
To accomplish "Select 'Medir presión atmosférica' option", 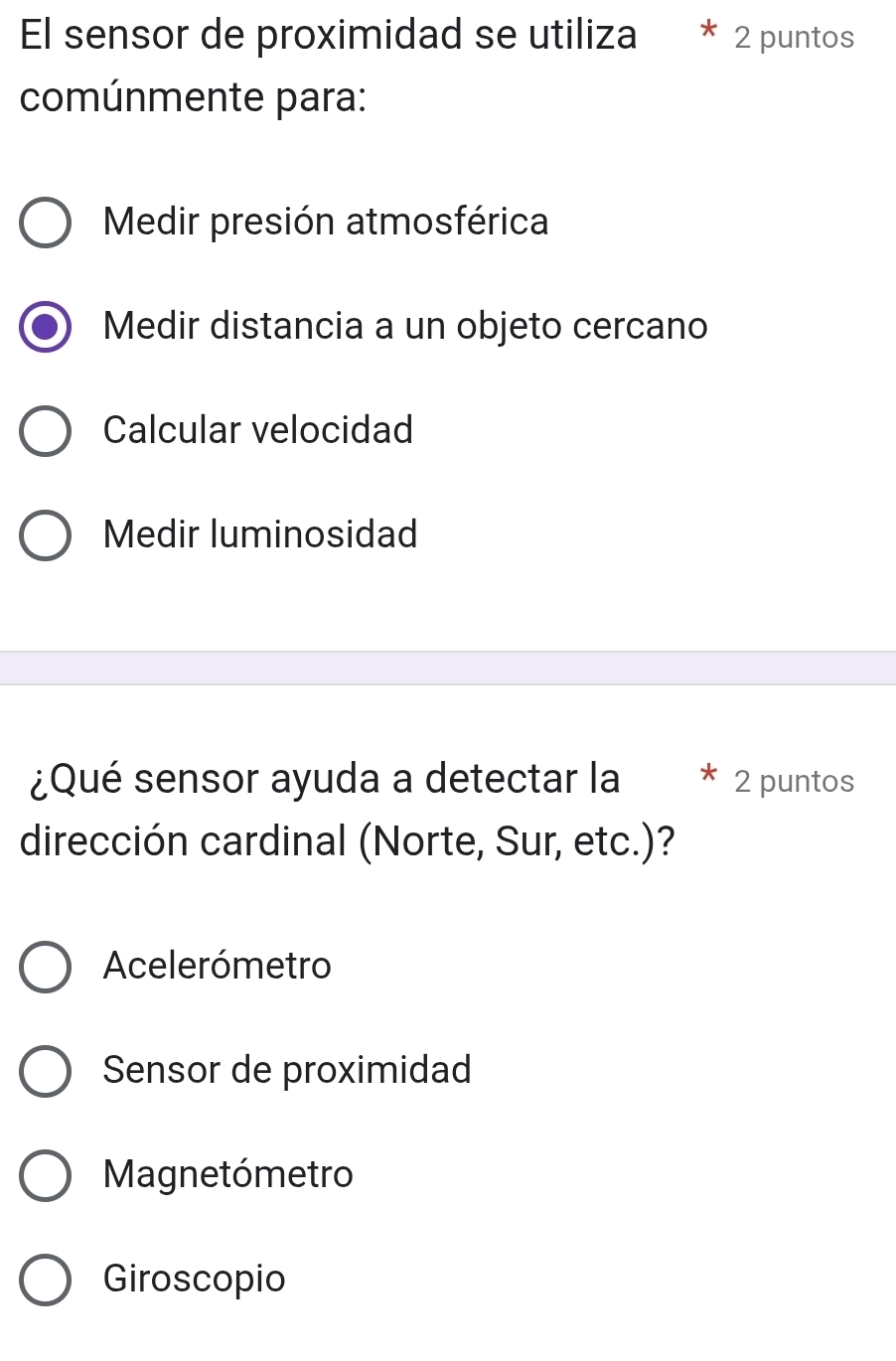I will [x=45, y=222].
